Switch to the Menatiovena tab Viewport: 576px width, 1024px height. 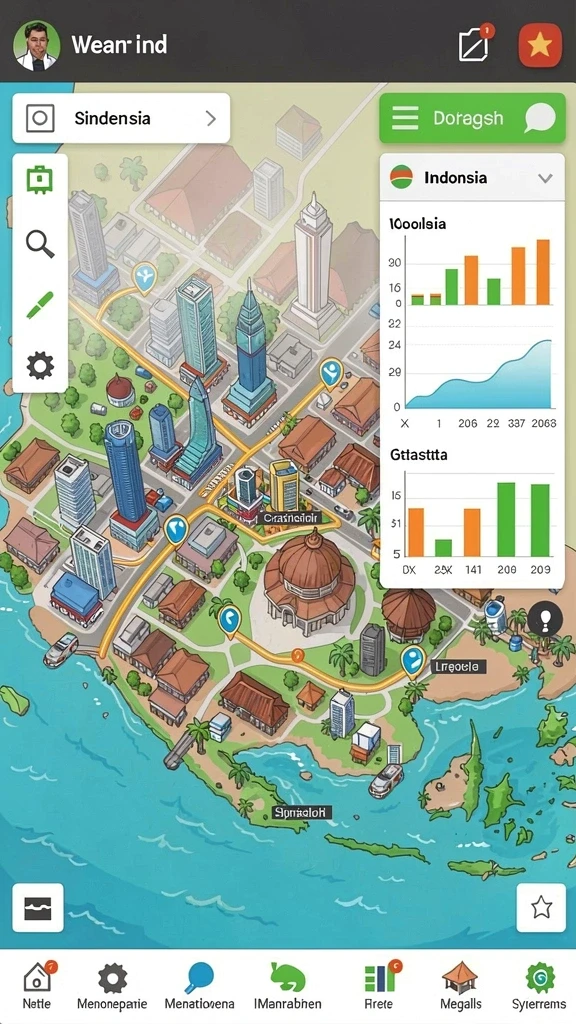pyautogui.click(x=199, y=986)
